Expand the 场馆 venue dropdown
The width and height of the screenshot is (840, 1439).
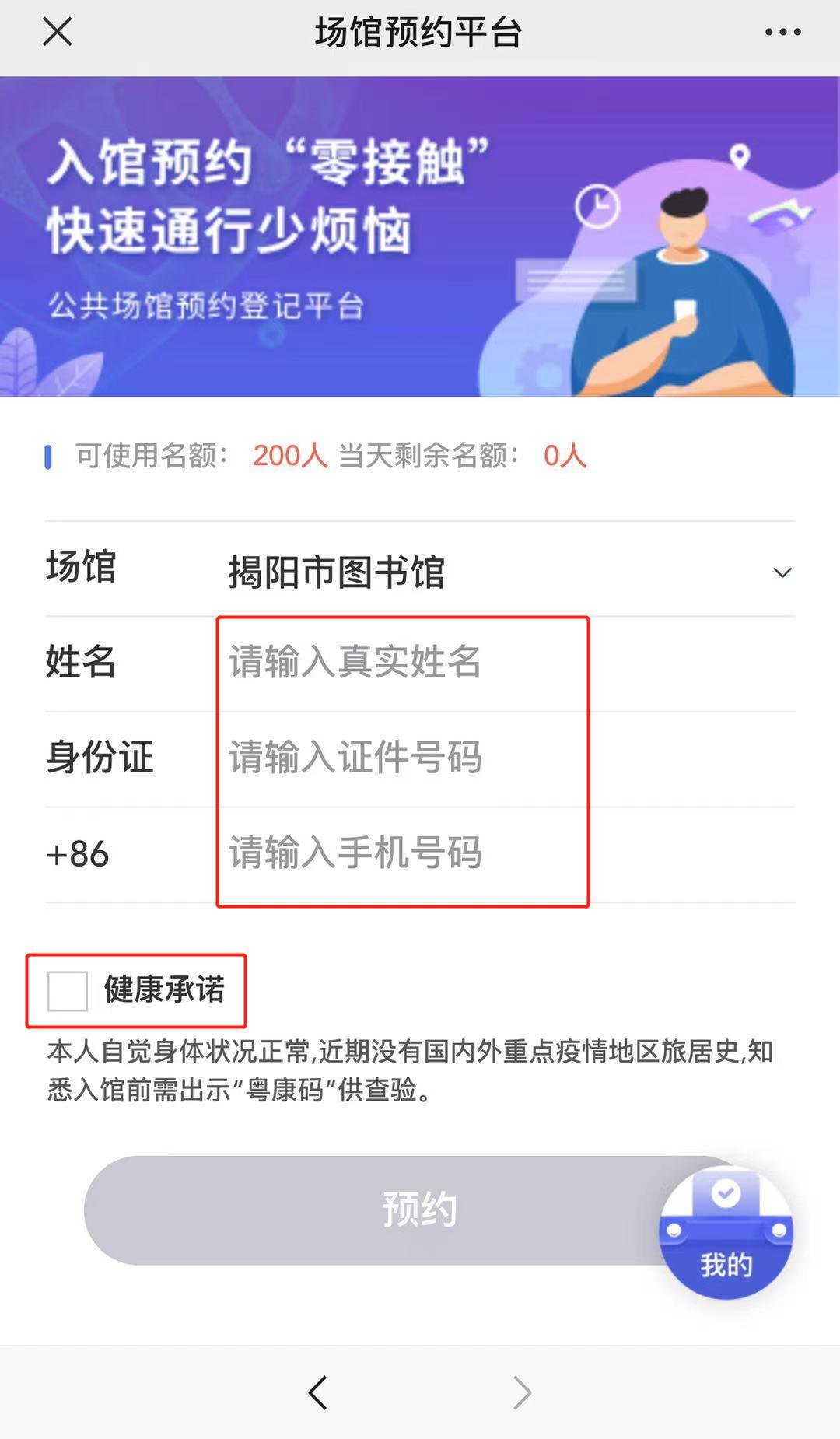(x=782, y=572)
